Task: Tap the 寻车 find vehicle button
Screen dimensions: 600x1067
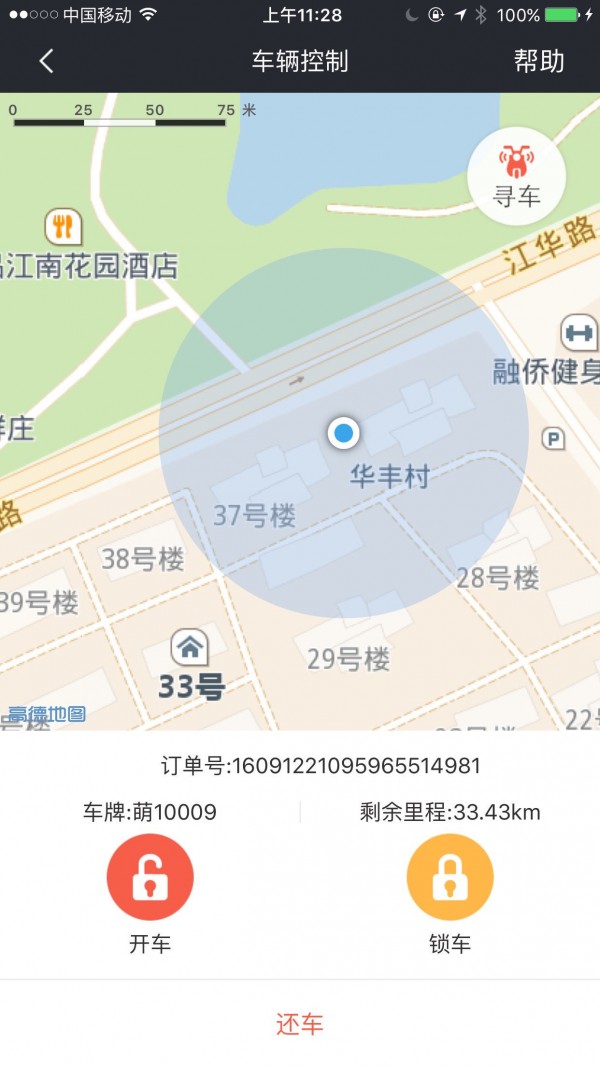Action: [x=516, y=176]
